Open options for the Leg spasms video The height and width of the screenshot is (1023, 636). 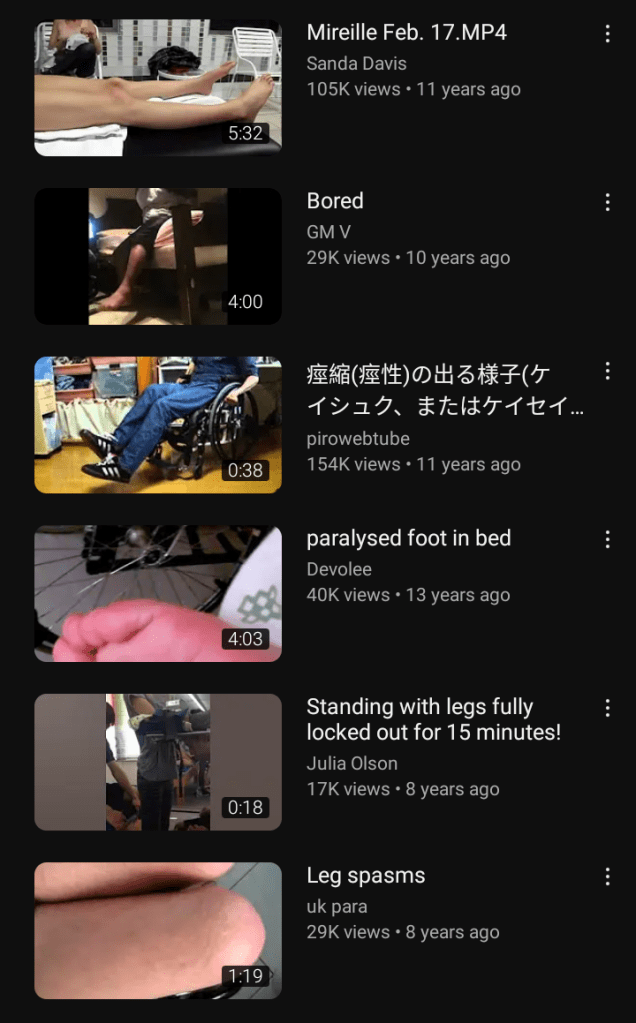pos(607,877)
